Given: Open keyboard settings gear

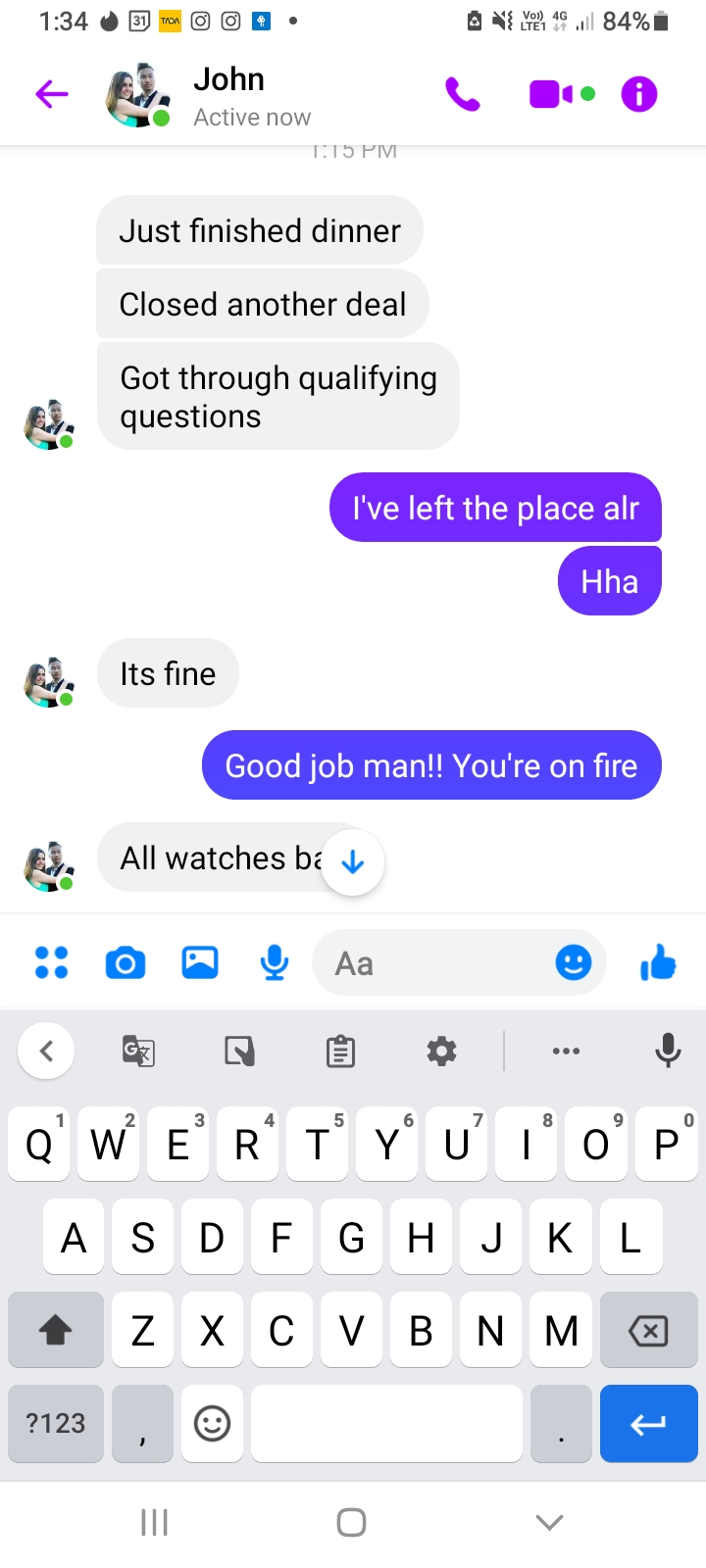Looking at the screenshot, I should coord(442,1052).
